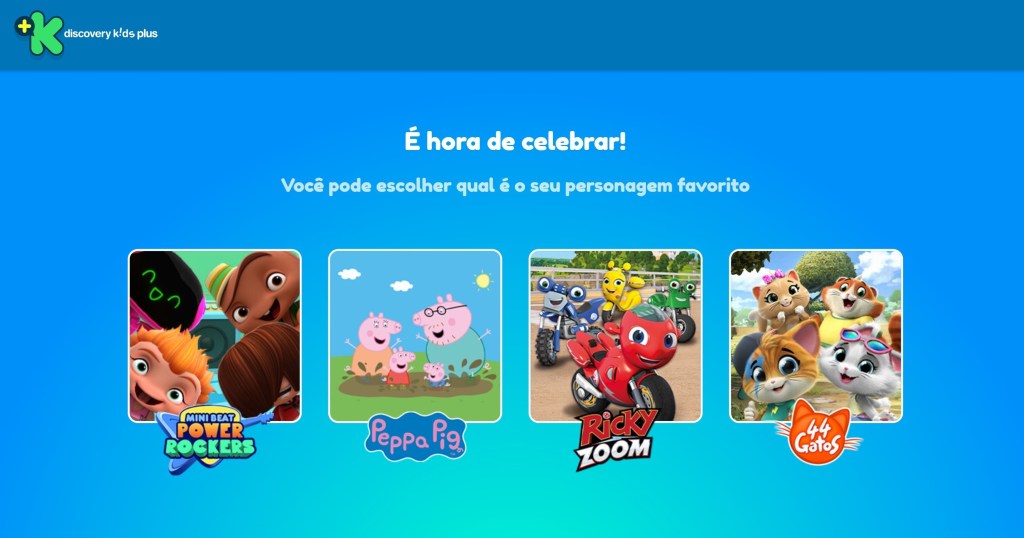
Task: Select Mini Beat Power Rockers as favorite character
Action: point(214,336)
